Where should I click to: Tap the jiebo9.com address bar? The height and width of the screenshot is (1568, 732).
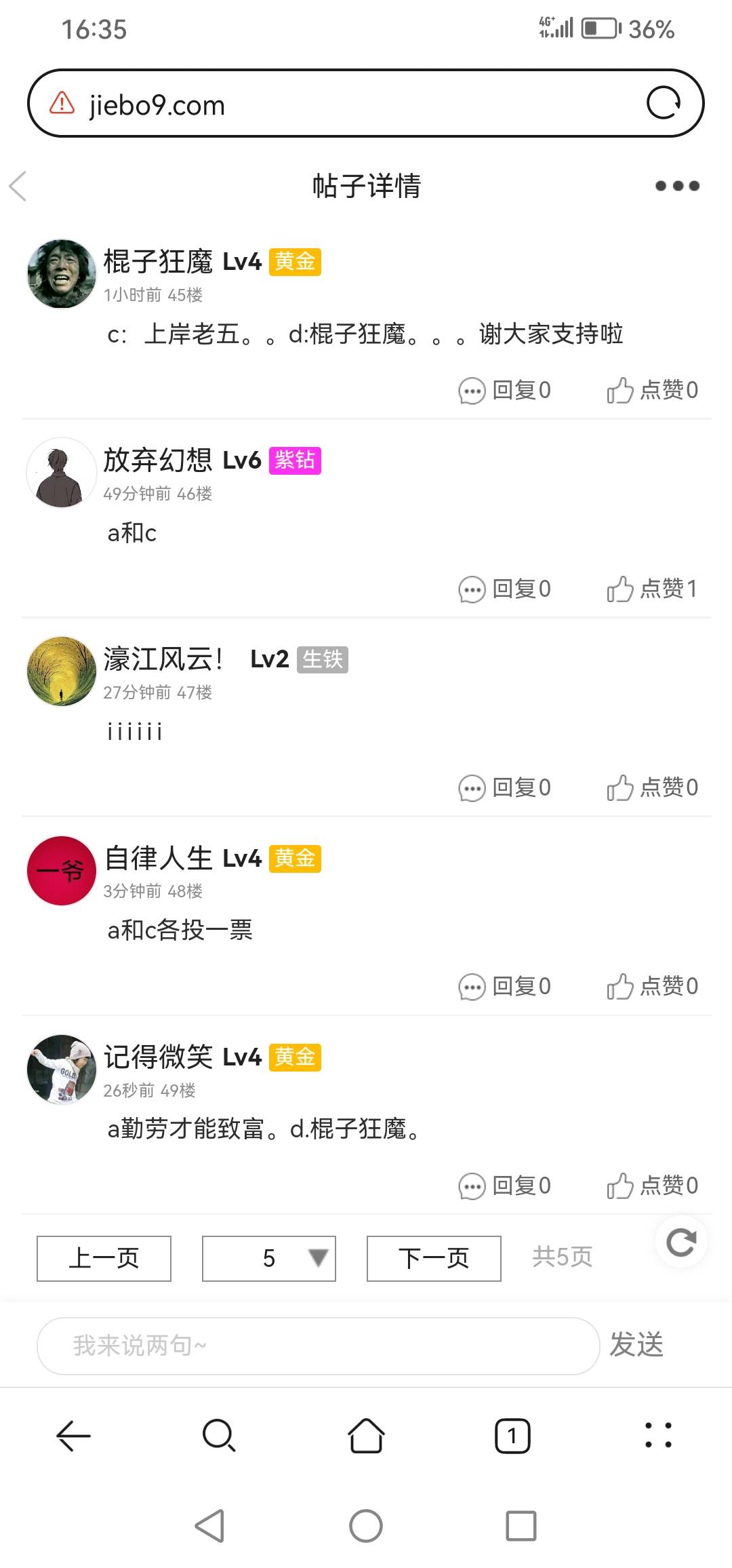pos(352,104)
